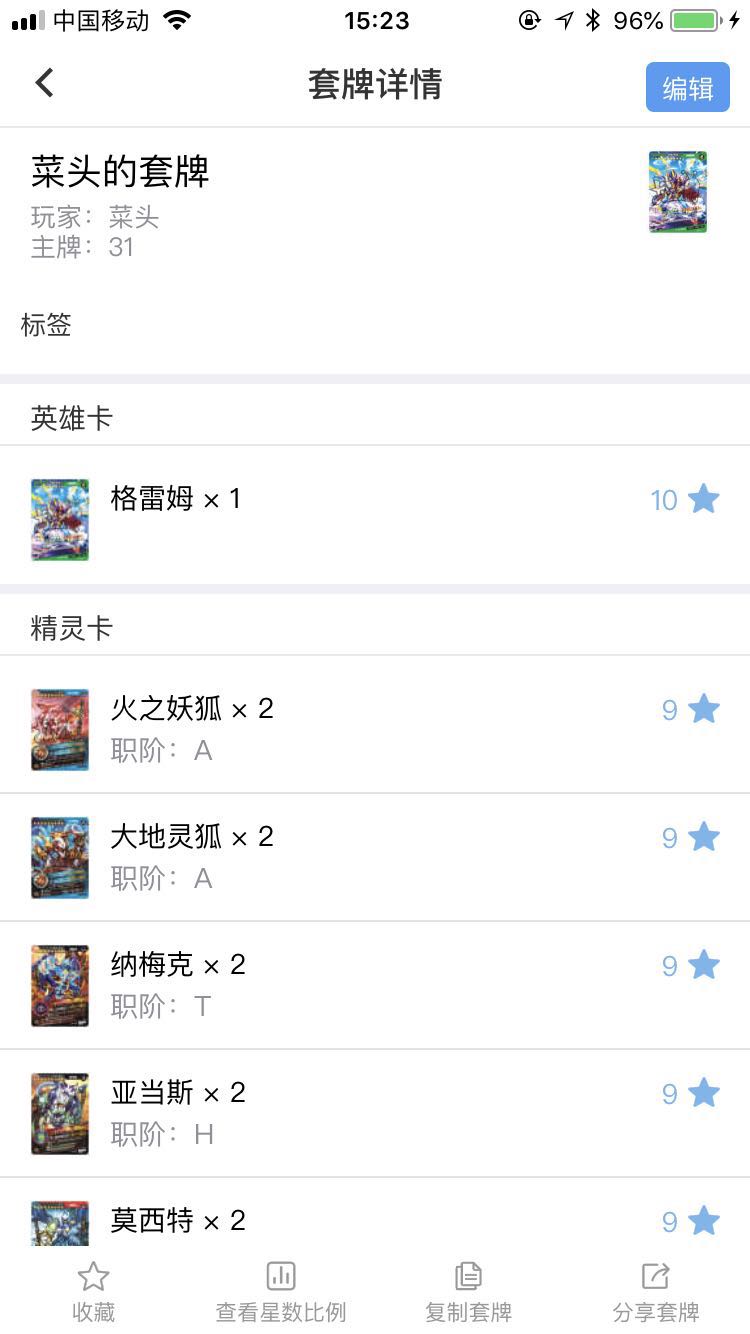Screen dimensions: 750x1334
Task: Open 查看星数比例
Action: pos(281,1290)
